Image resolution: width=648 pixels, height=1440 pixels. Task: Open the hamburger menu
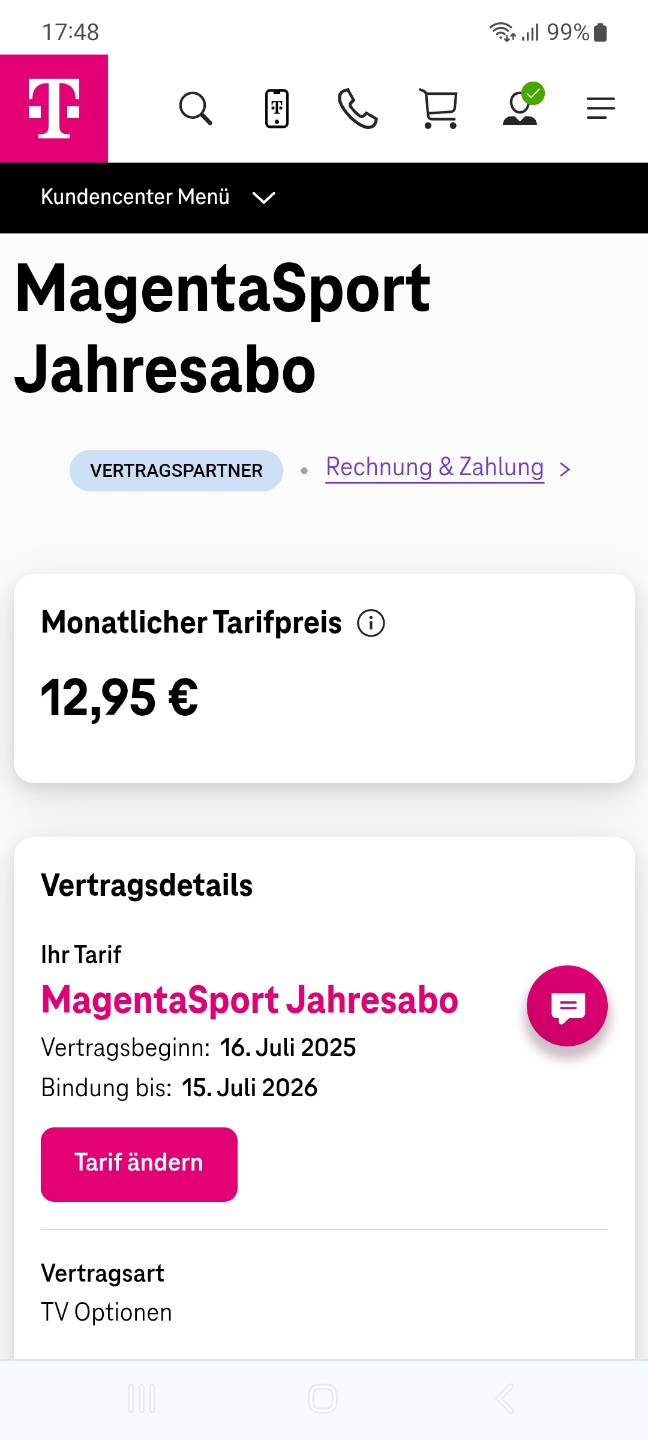(601, 108)
